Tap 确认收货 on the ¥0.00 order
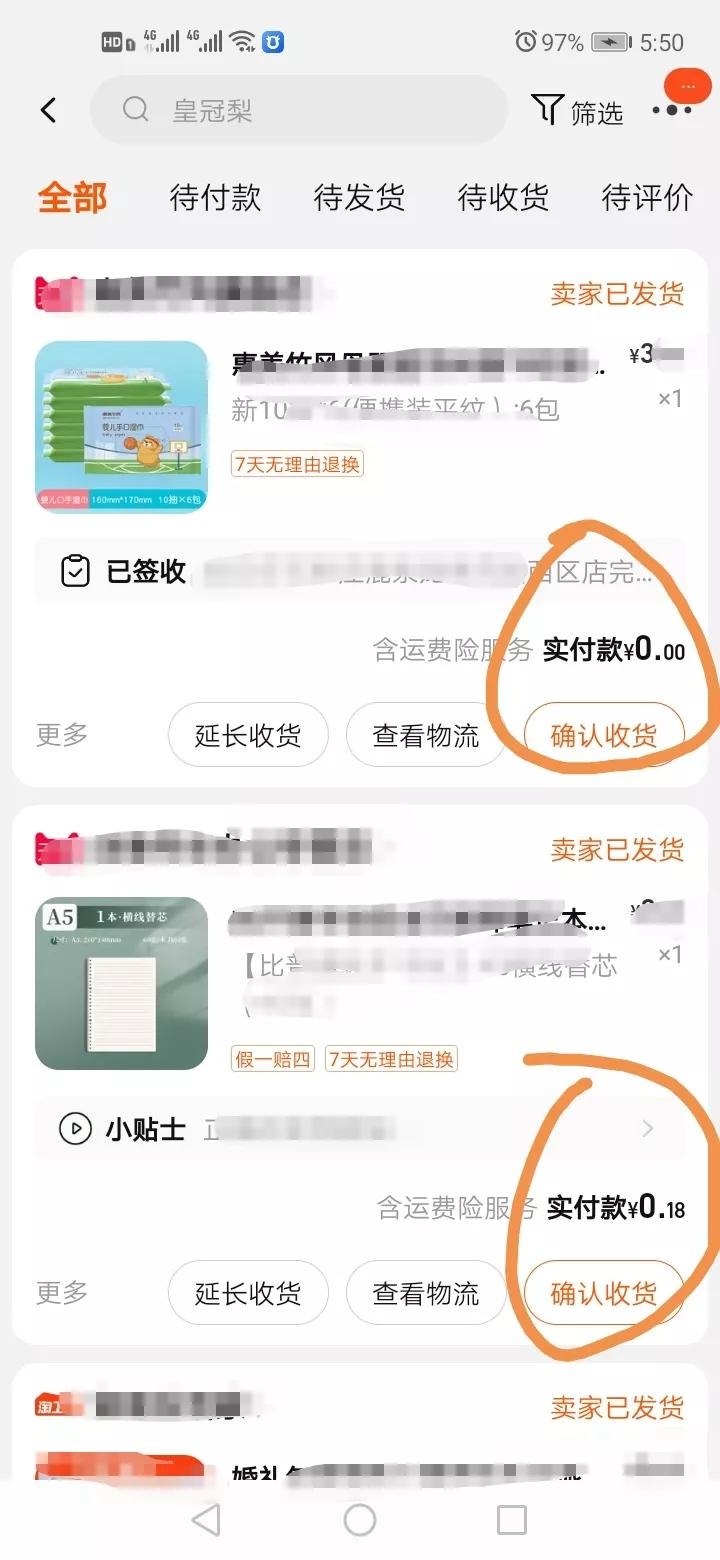Image resolution: width=720 pixels, height=1560 pixels. [x=604, y=736]
